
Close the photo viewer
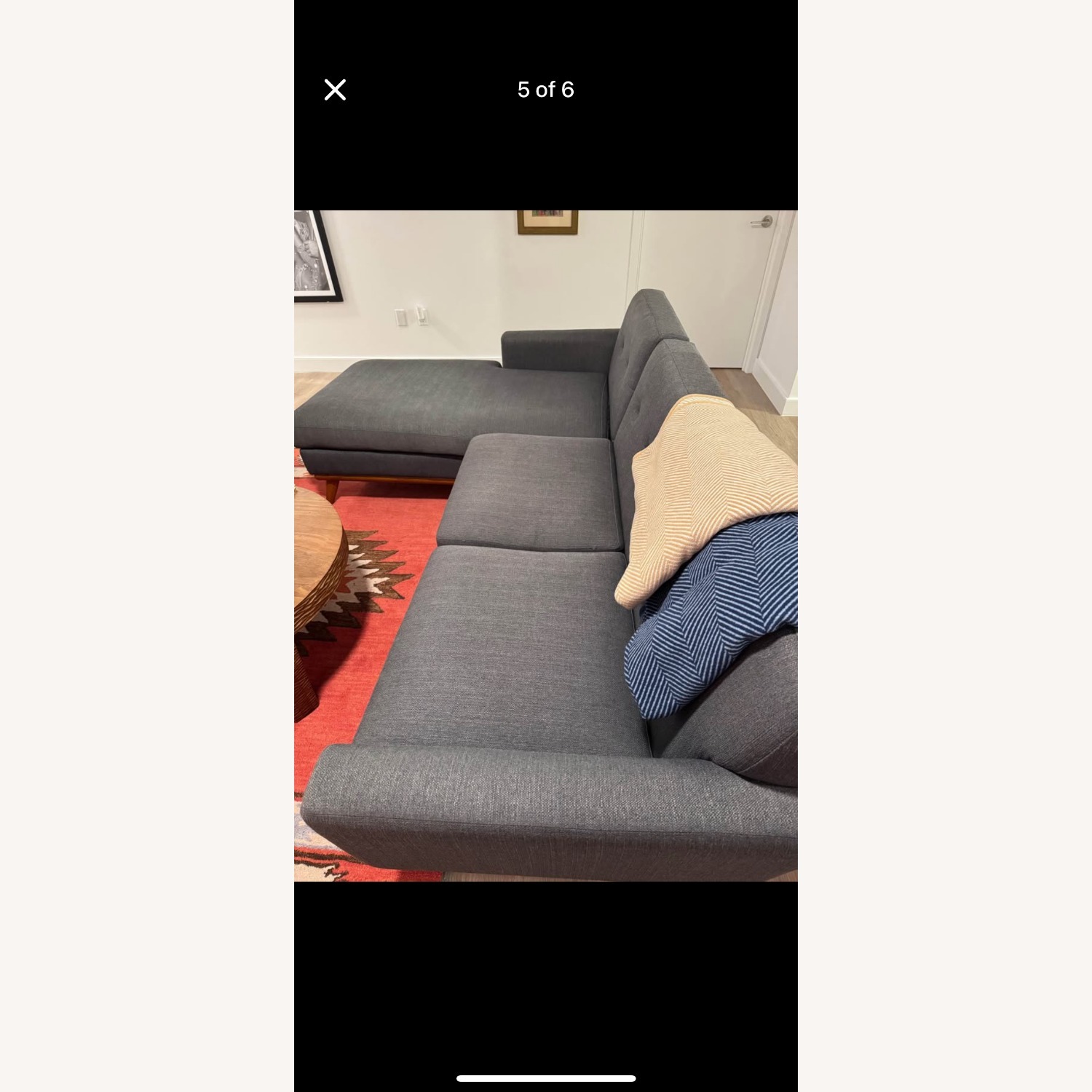click(x=335, y=90)
